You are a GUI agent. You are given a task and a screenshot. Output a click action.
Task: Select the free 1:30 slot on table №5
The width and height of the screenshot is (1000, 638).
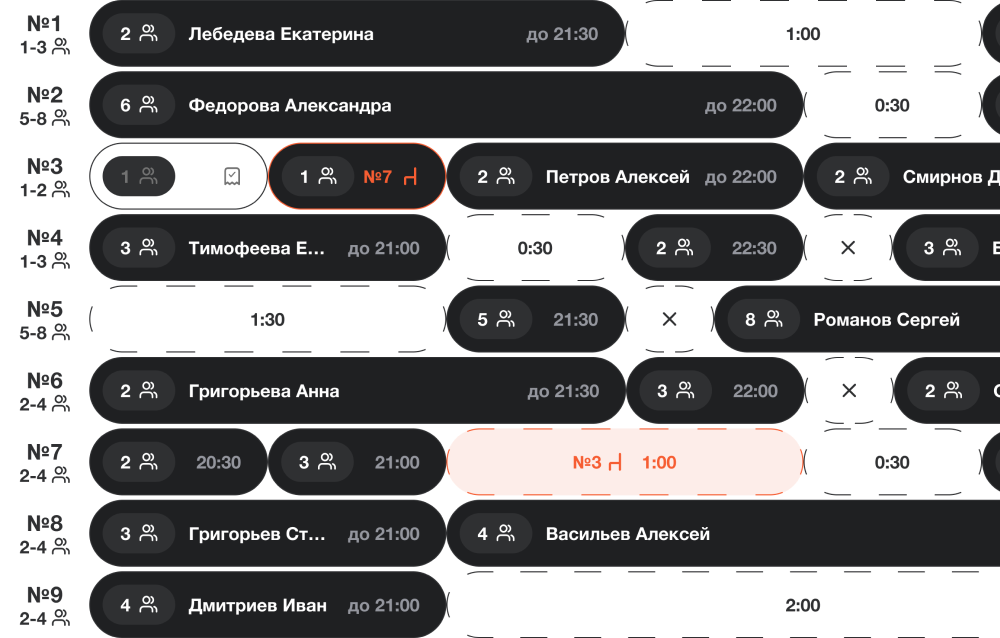[267, 320]
